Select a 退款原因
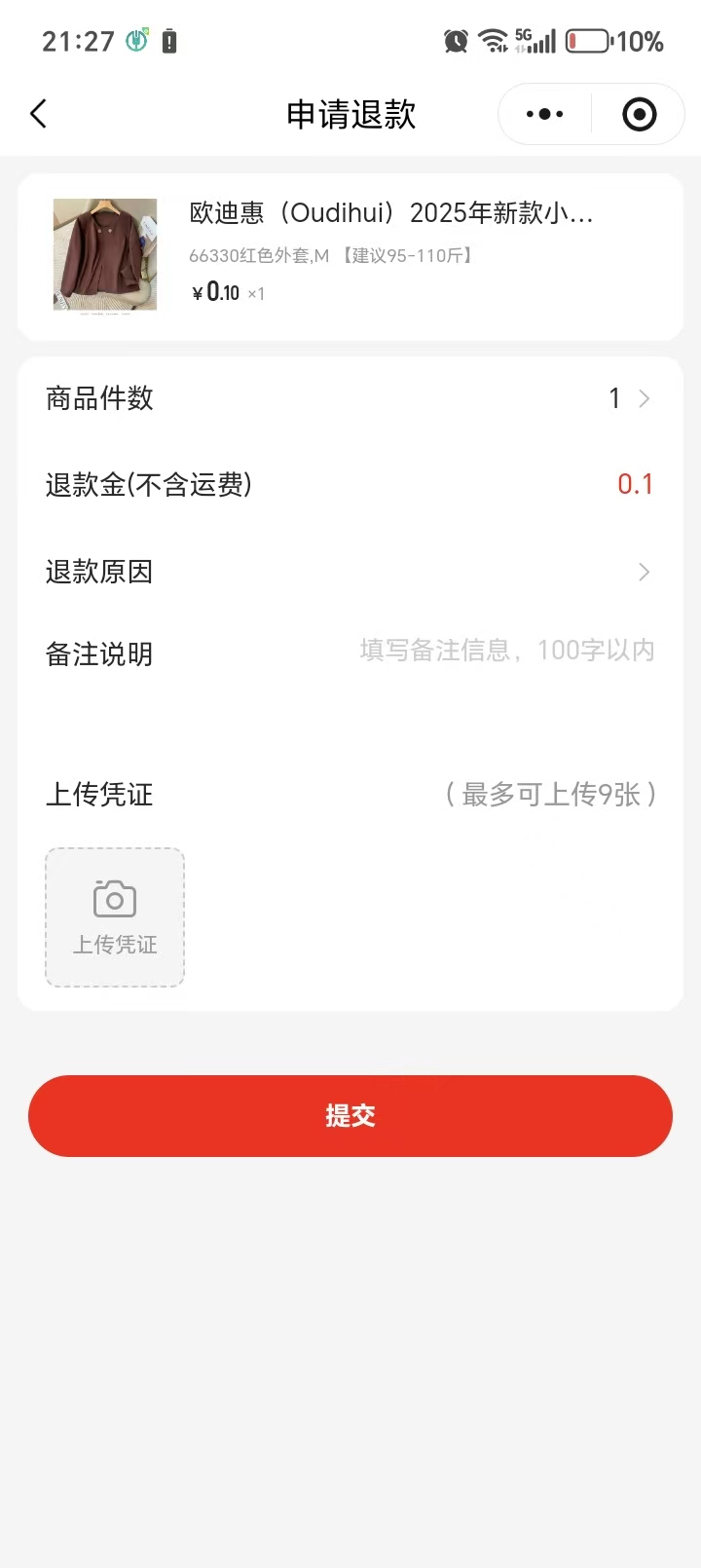The image size is (701, 1568). pyautogui.click(x=350, y=572)
